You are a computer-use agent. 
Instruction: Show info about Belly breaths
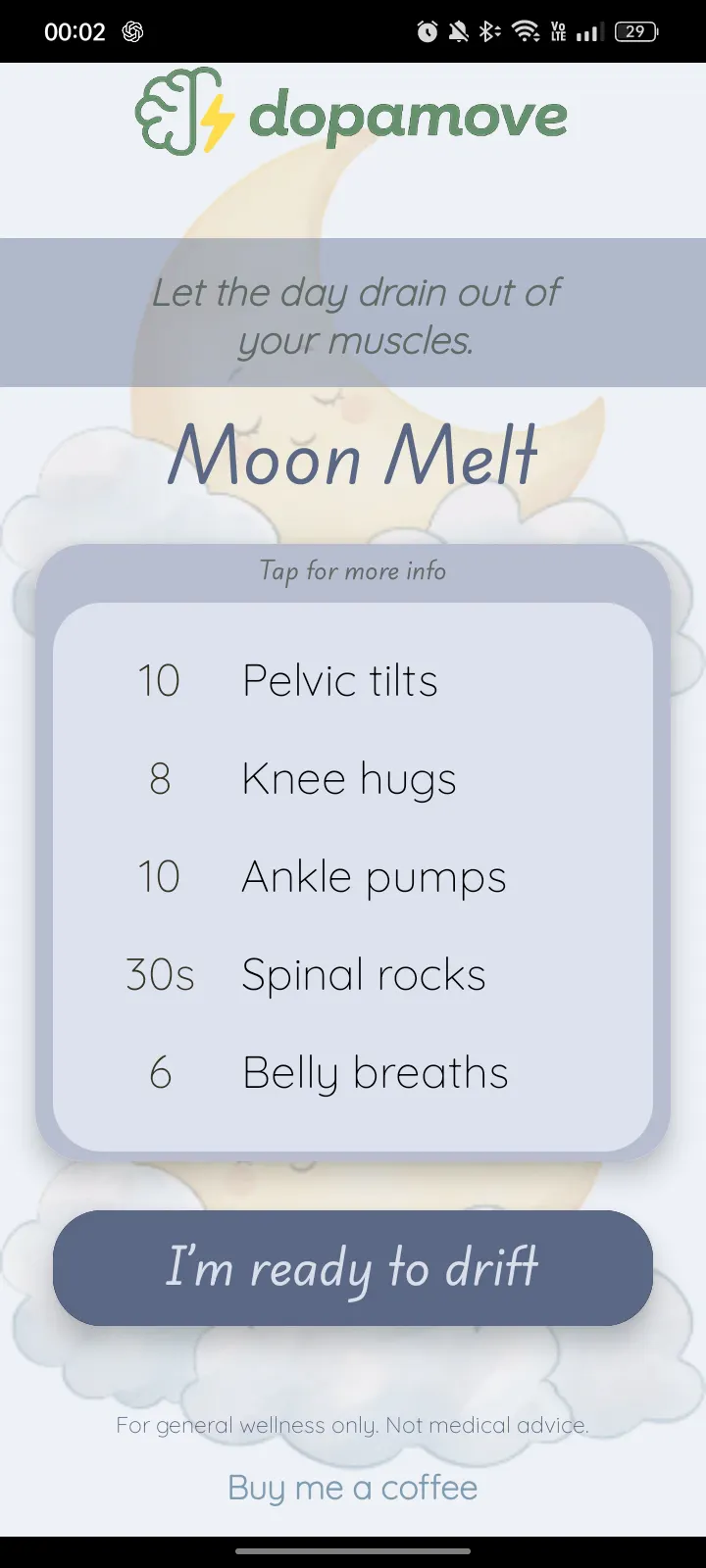pyautogui.click(x=353, y=1073)
